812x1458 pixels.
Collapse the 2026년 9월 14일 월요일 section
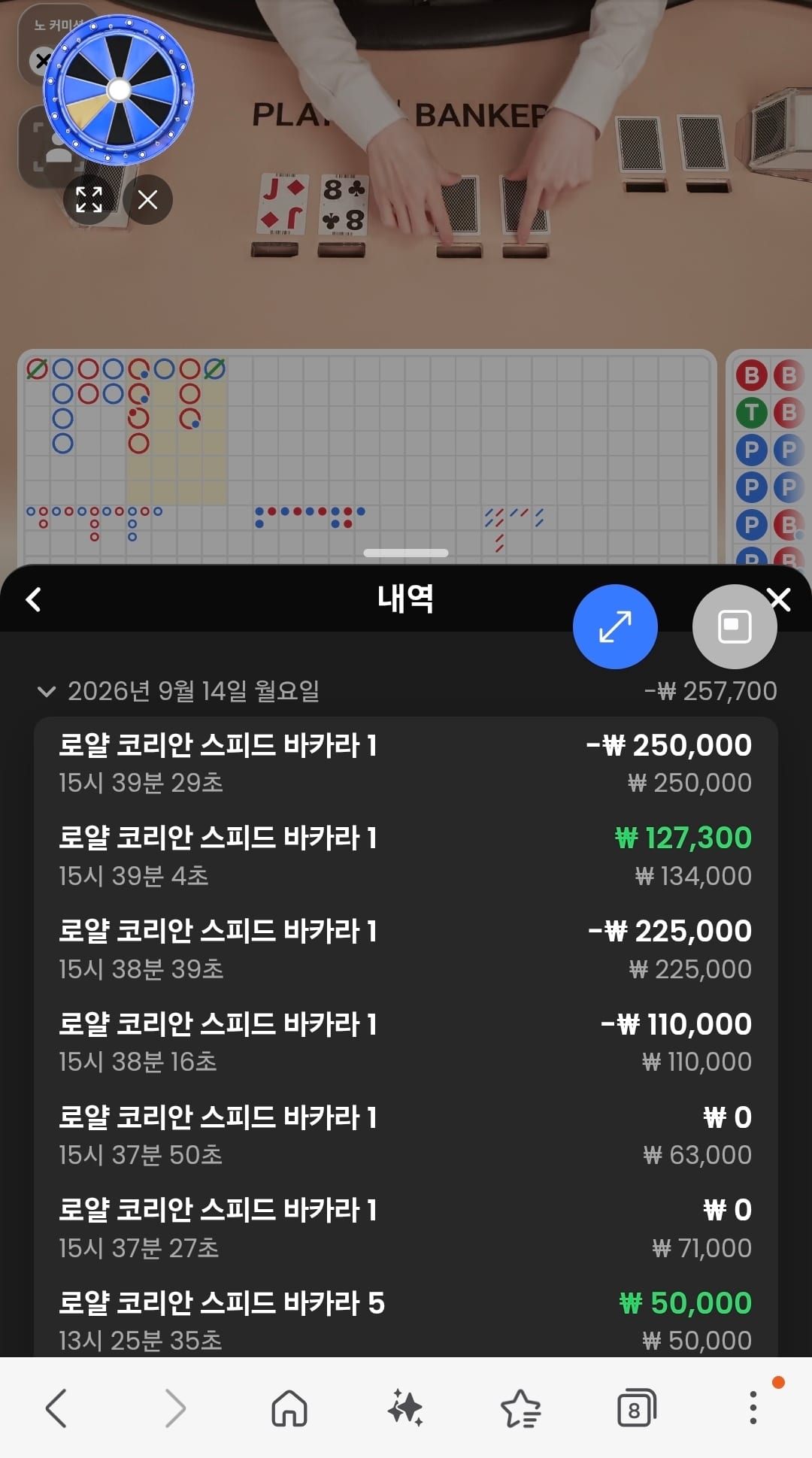[x=47, y=691]
